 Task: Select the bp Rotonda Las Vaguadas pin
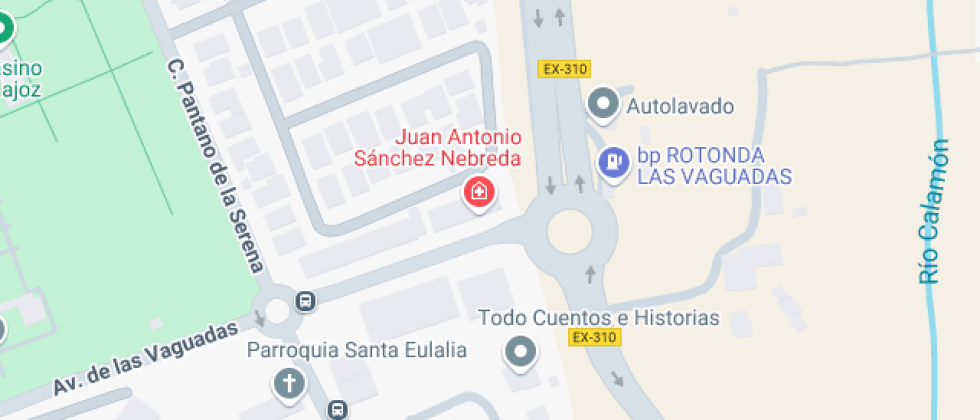pyautogui.click(x=611, y=163)
